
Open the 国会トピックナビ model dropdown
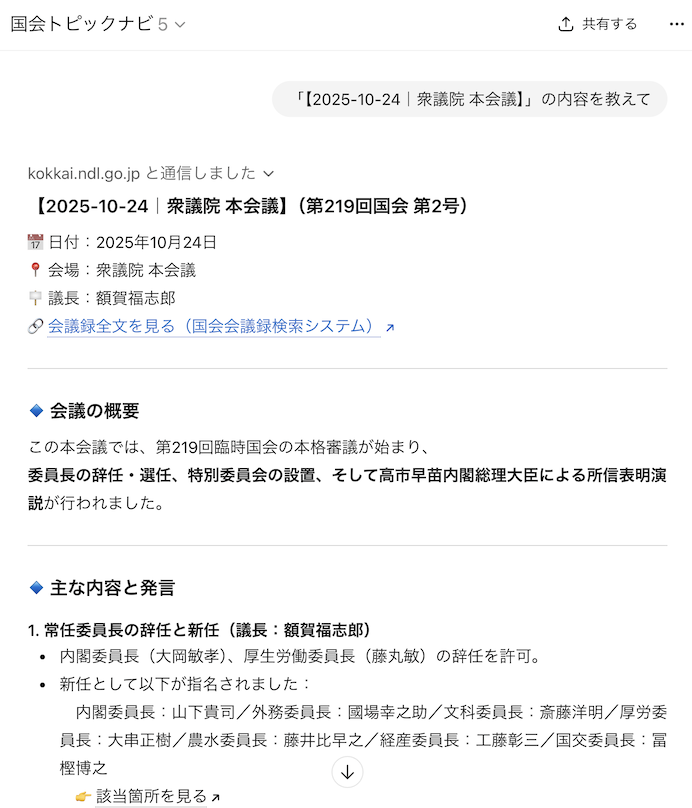[x=98, y=24]
